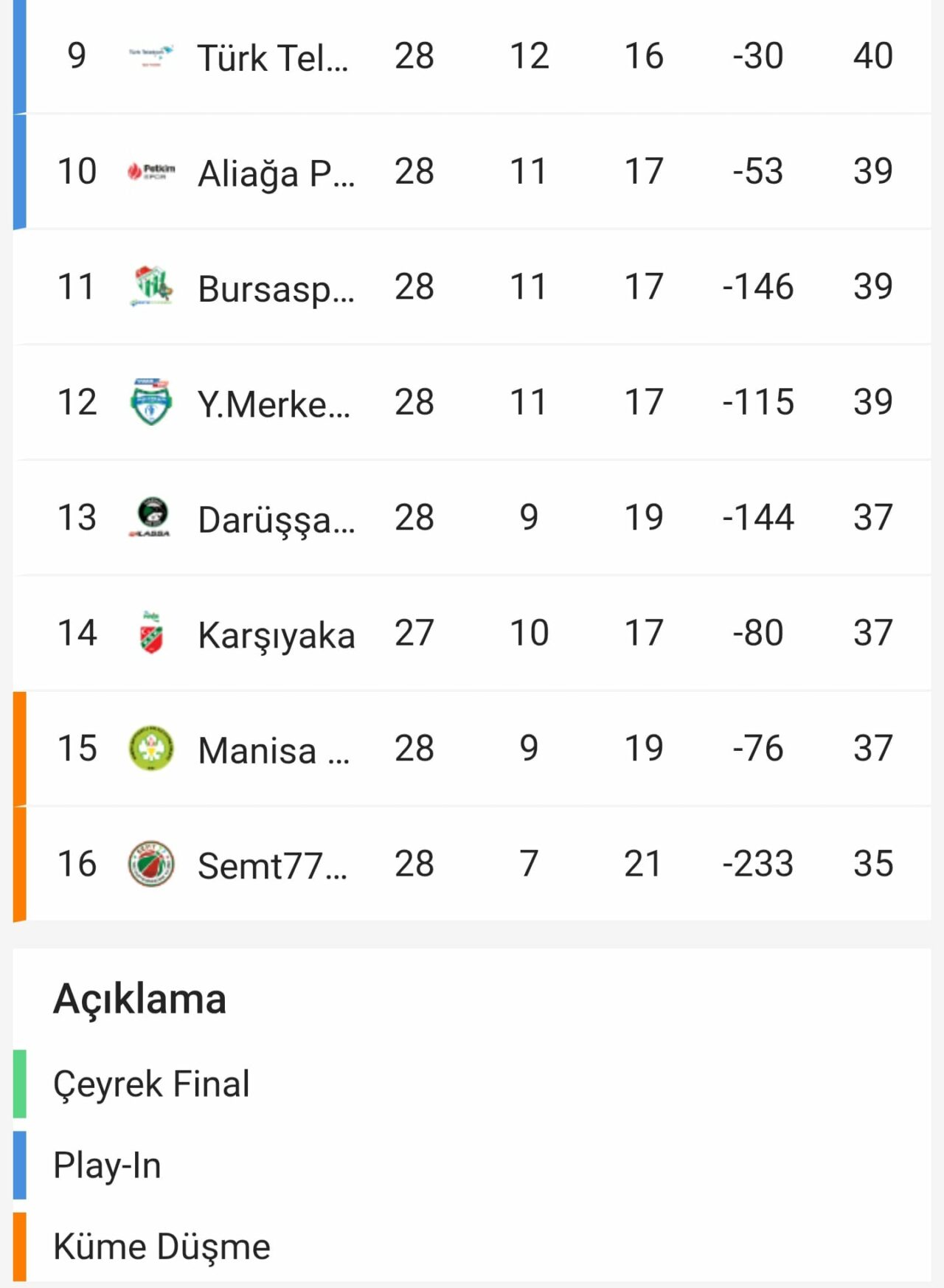Open the Türk Tel... team row
This screenshot has height=1288, width=944.
(273, 57)
